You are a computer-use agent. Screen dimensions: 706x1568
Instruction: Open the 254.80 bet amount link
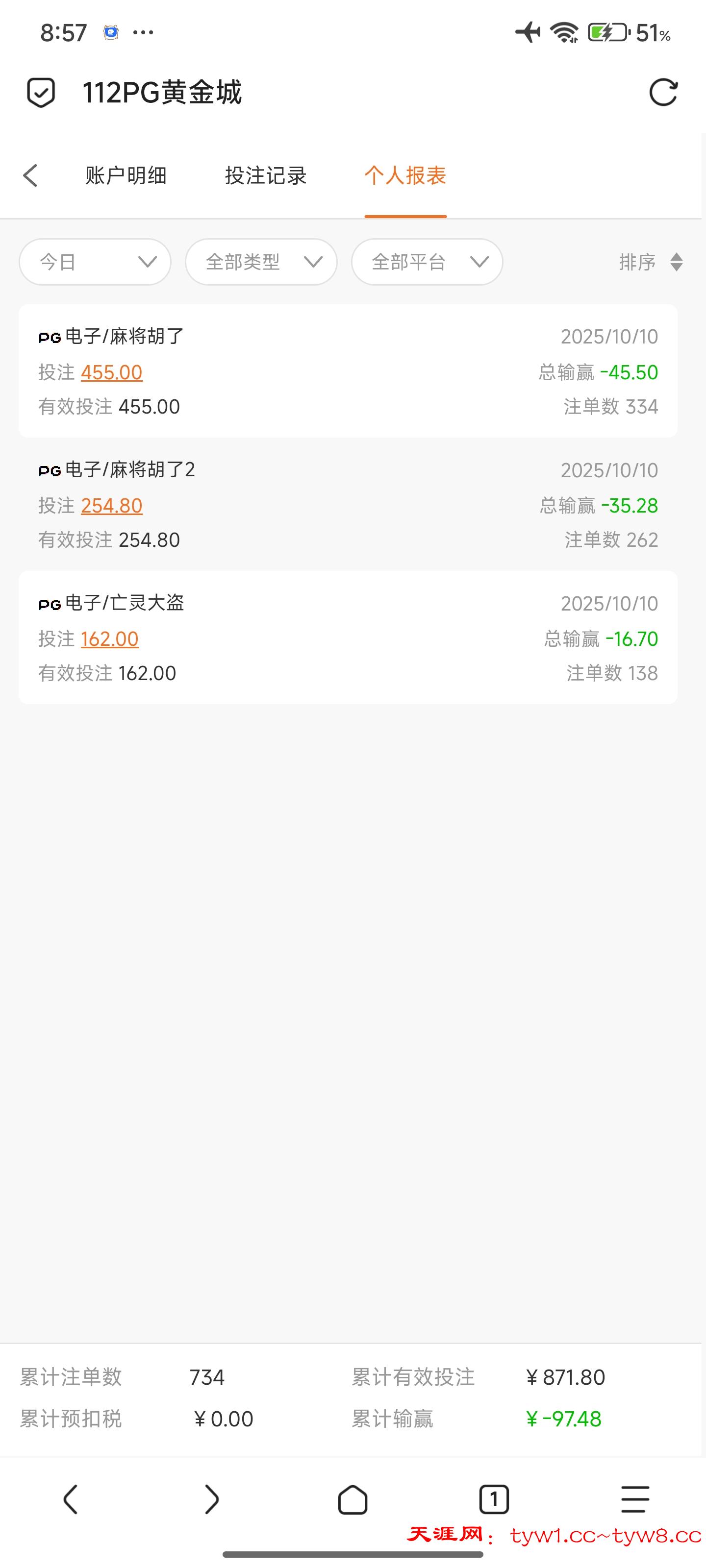tap(111, 505)
